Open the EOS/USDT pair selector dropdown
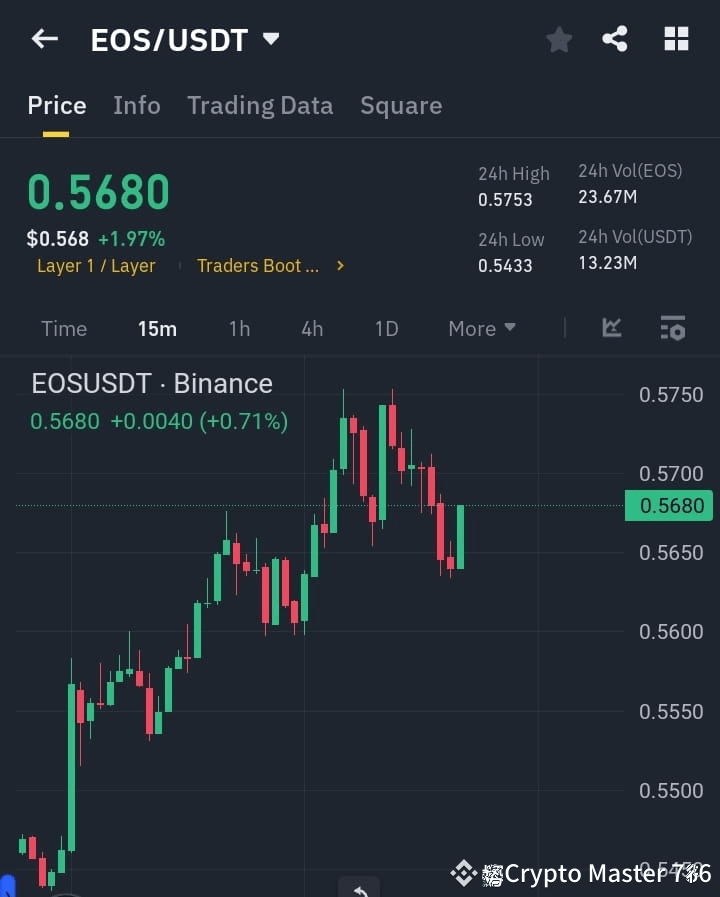Image resolution: width=720 pixels, height=897 pixels. point(270,38)
